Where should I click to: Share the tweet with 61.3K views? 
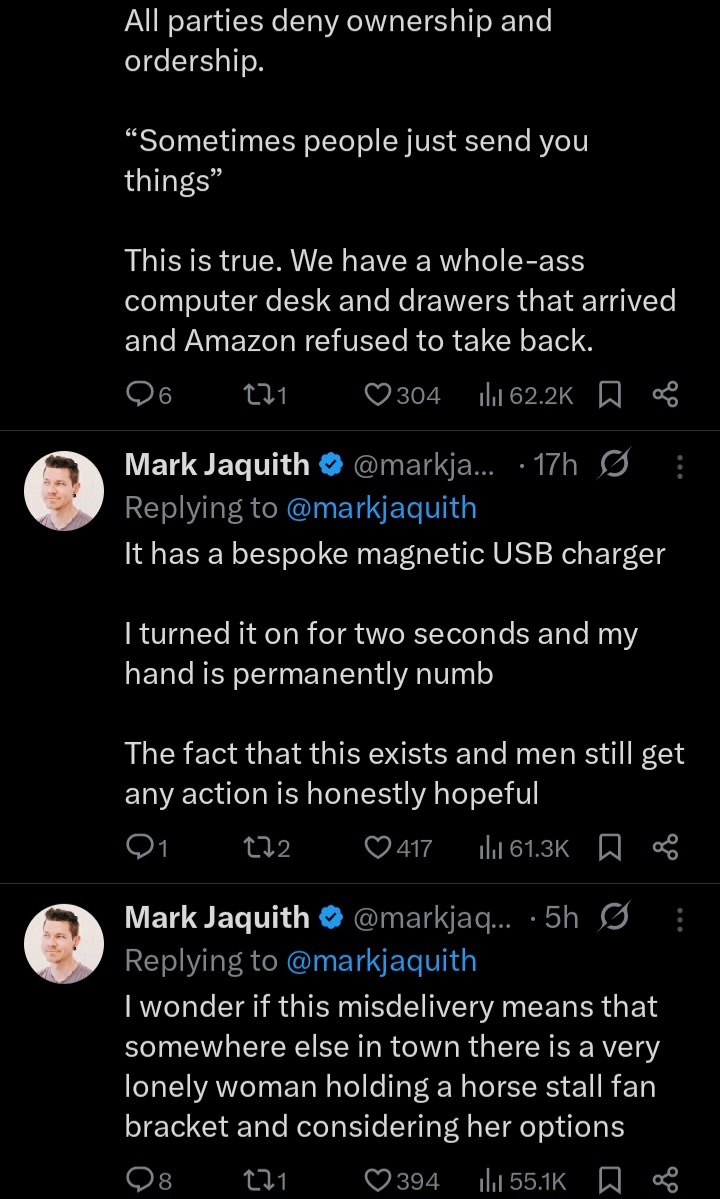[x=666, y=848]
